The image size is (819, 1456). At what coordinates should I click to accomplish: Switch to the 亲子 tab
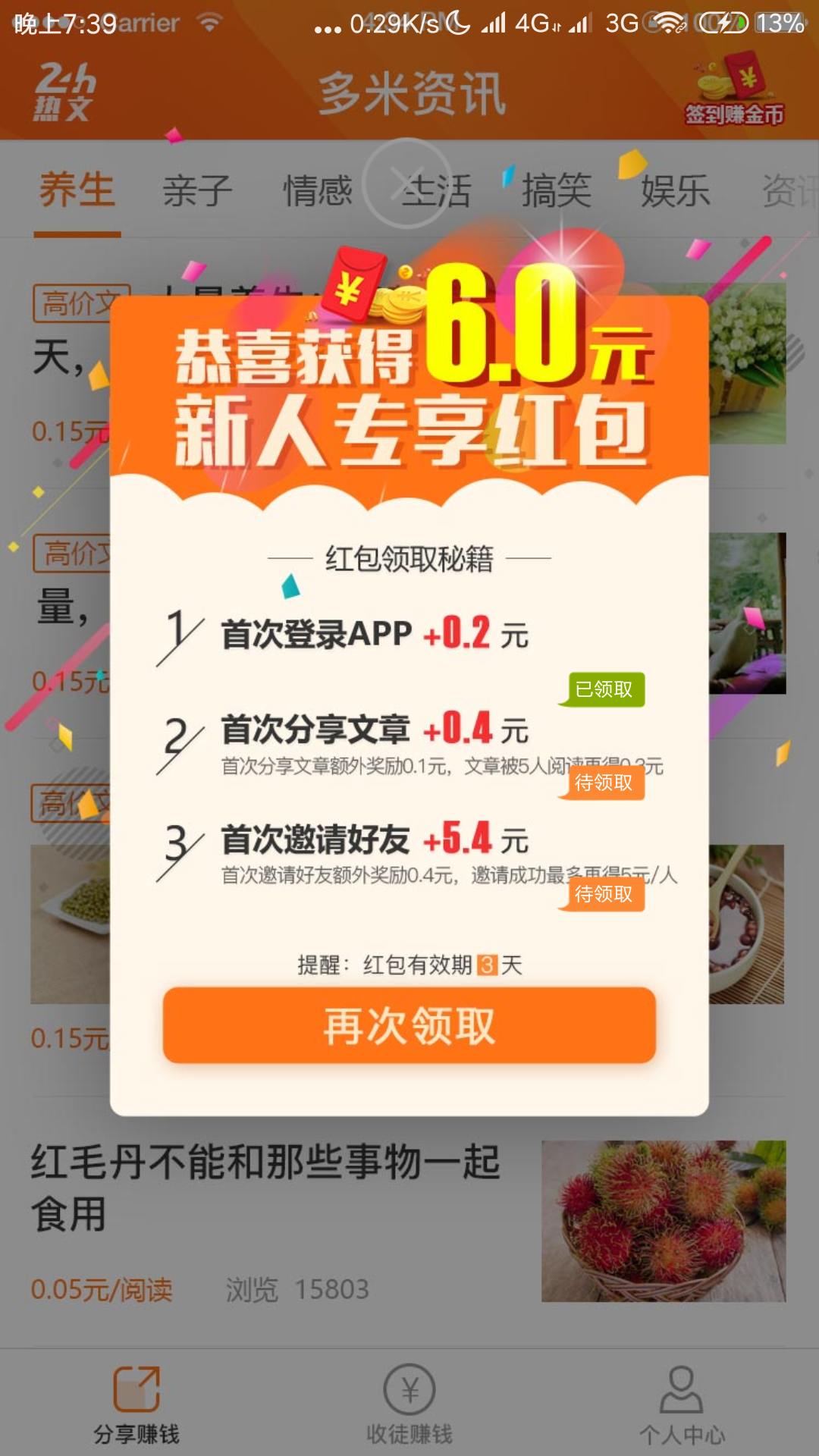coord(197,190)
